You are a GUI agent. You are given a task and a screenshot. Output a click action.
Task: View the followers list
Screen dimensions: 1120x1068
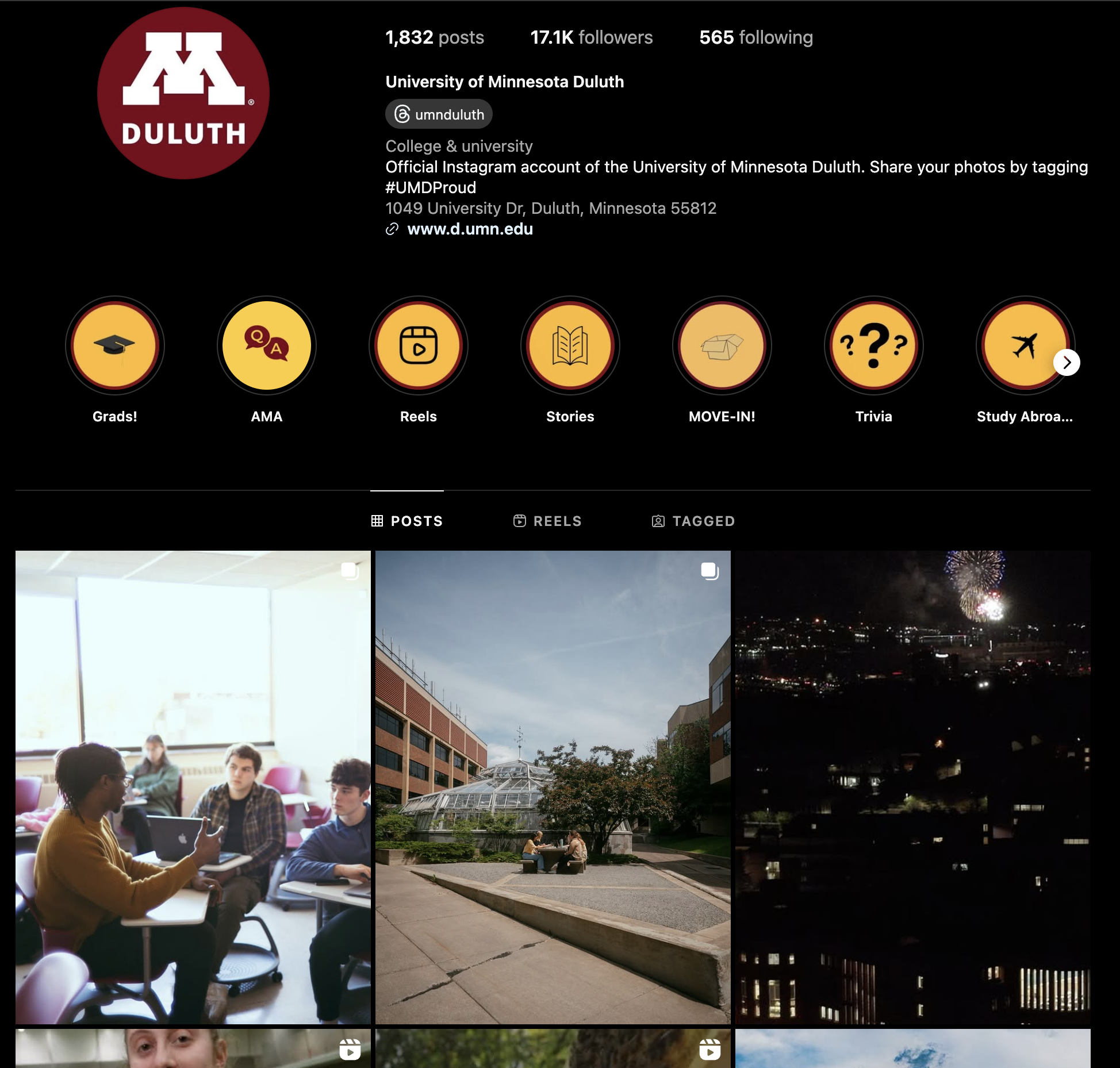591,37
